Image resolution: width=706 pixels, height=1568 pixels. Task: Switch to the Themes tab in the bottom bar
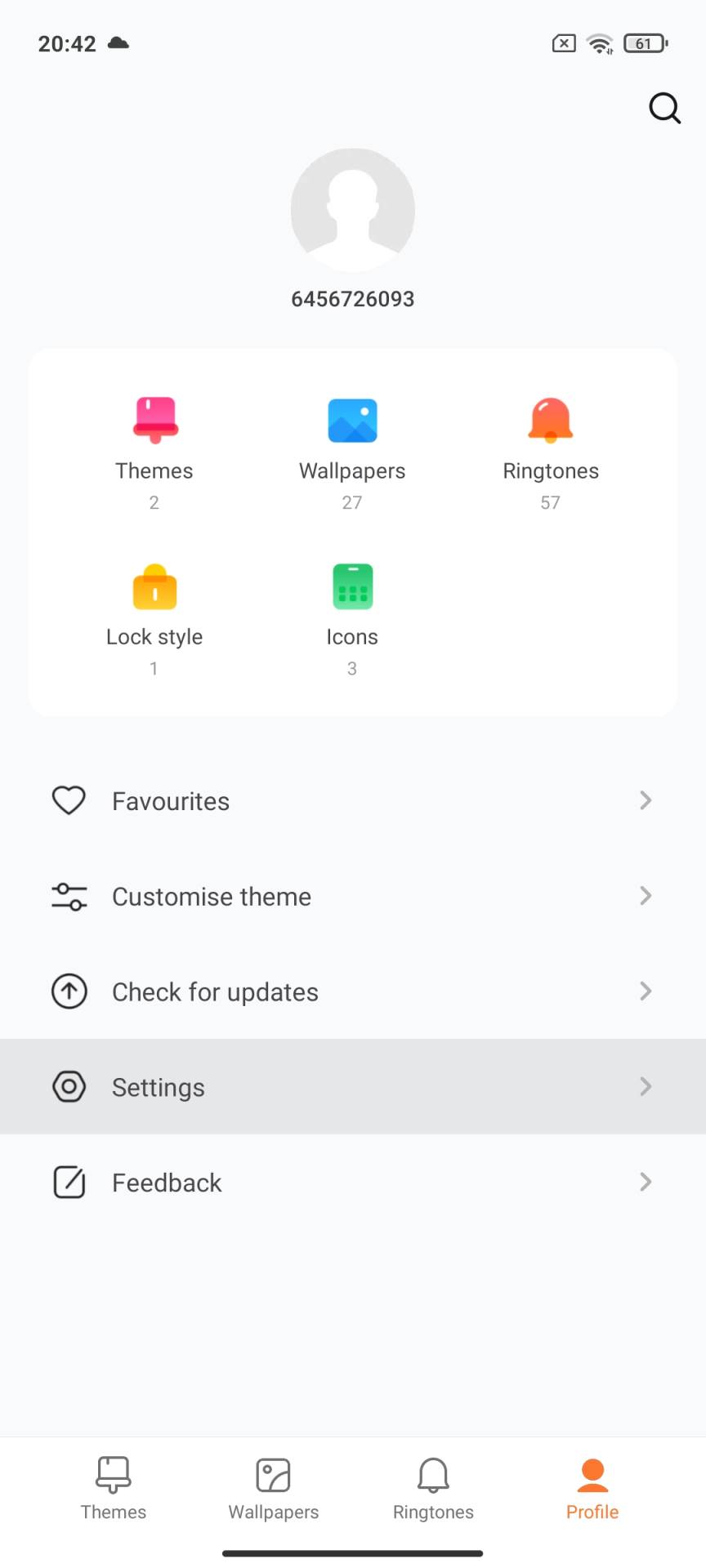point(113,1488)
